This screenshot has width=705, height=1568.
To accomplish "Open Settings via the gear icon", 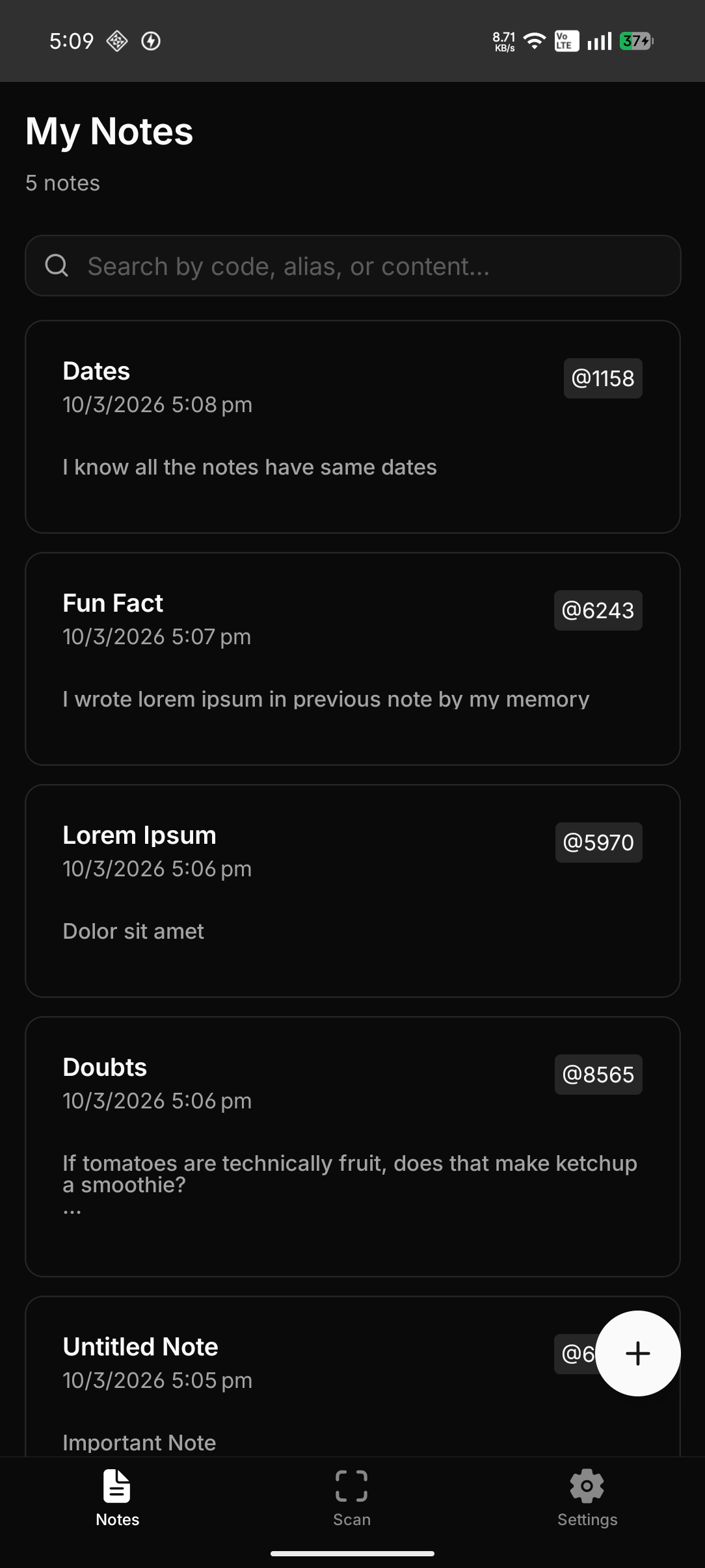I will coord(586,1485).
